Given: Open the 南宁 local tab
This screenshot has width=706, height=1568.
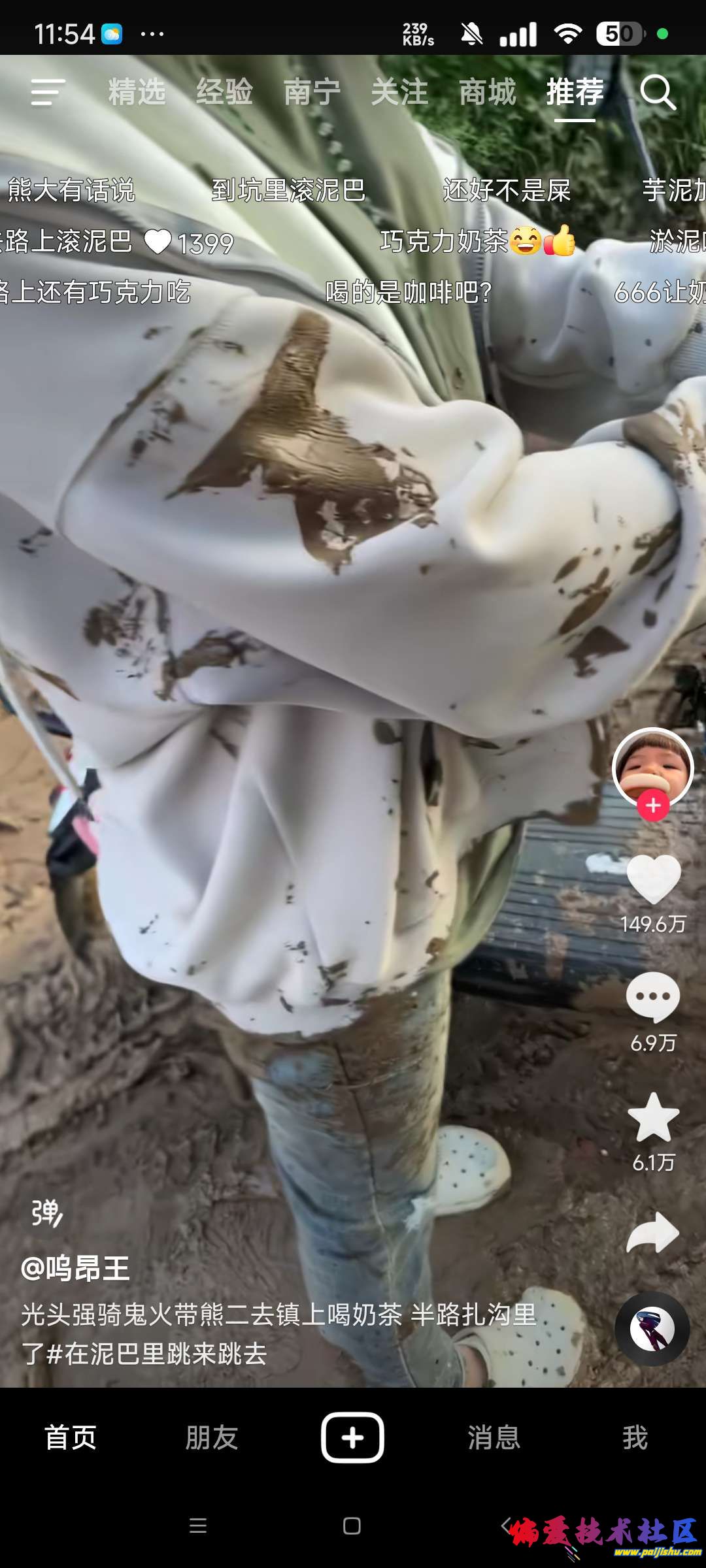Looking at the screenshot, I should (312, 92).
